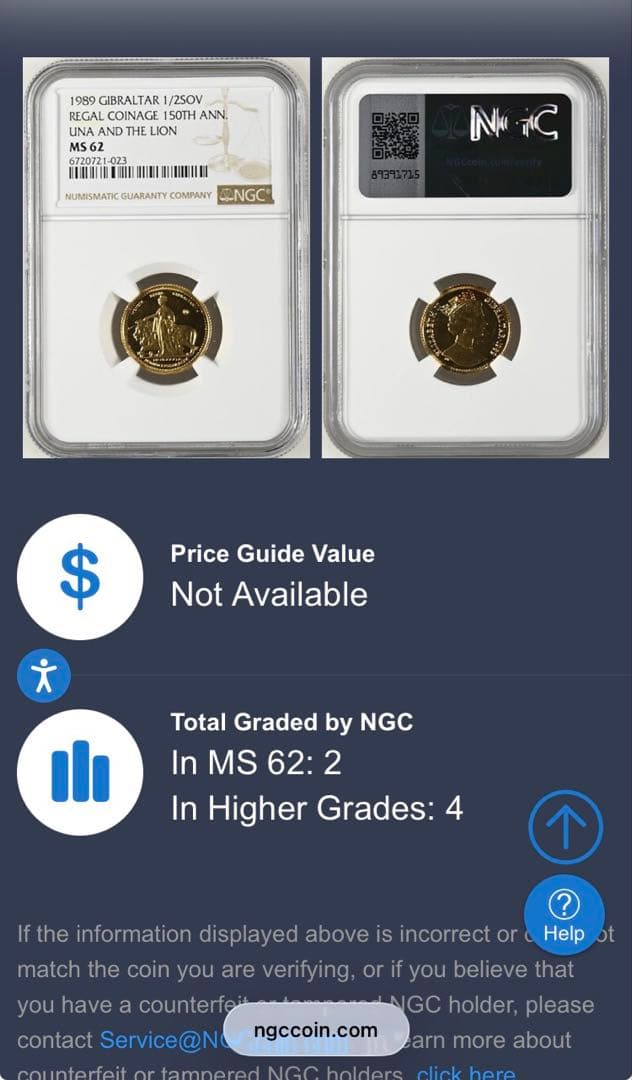
Task: Jump back to top of page
Action: pyautogui.click(x=565, y=827)
